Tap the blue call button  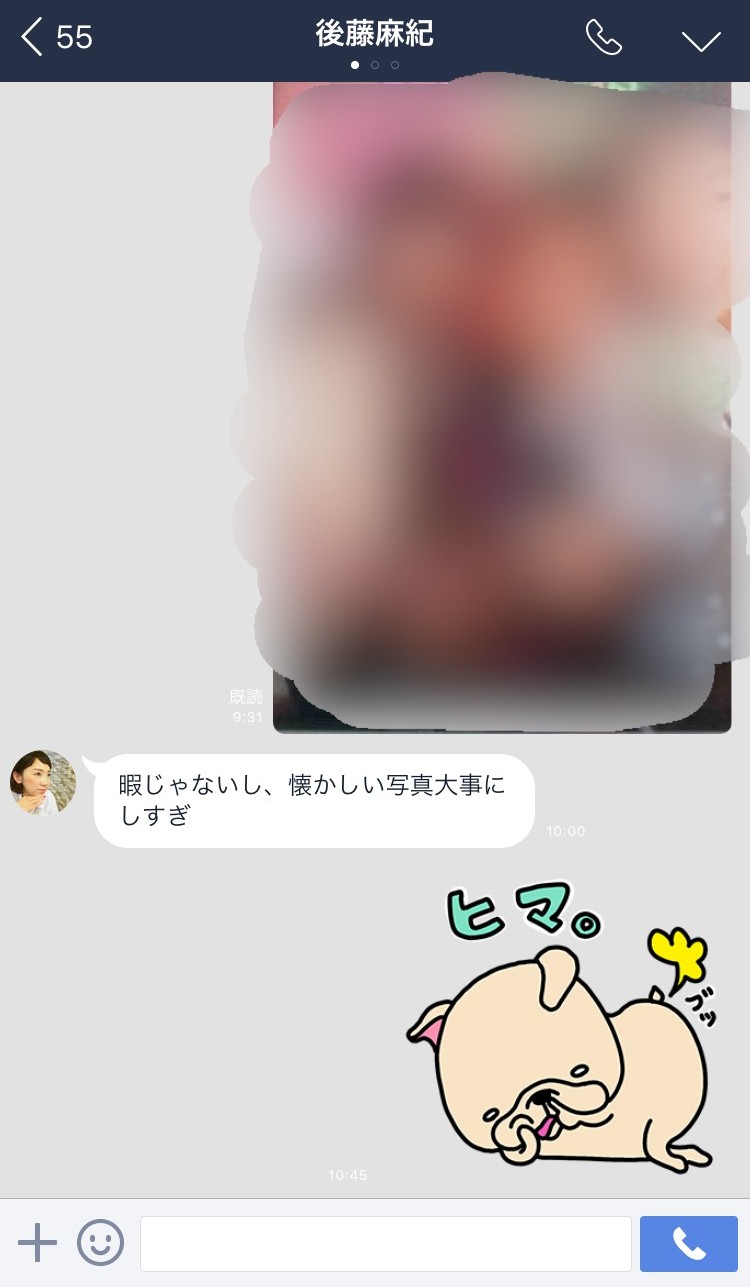click(688, 1243)
